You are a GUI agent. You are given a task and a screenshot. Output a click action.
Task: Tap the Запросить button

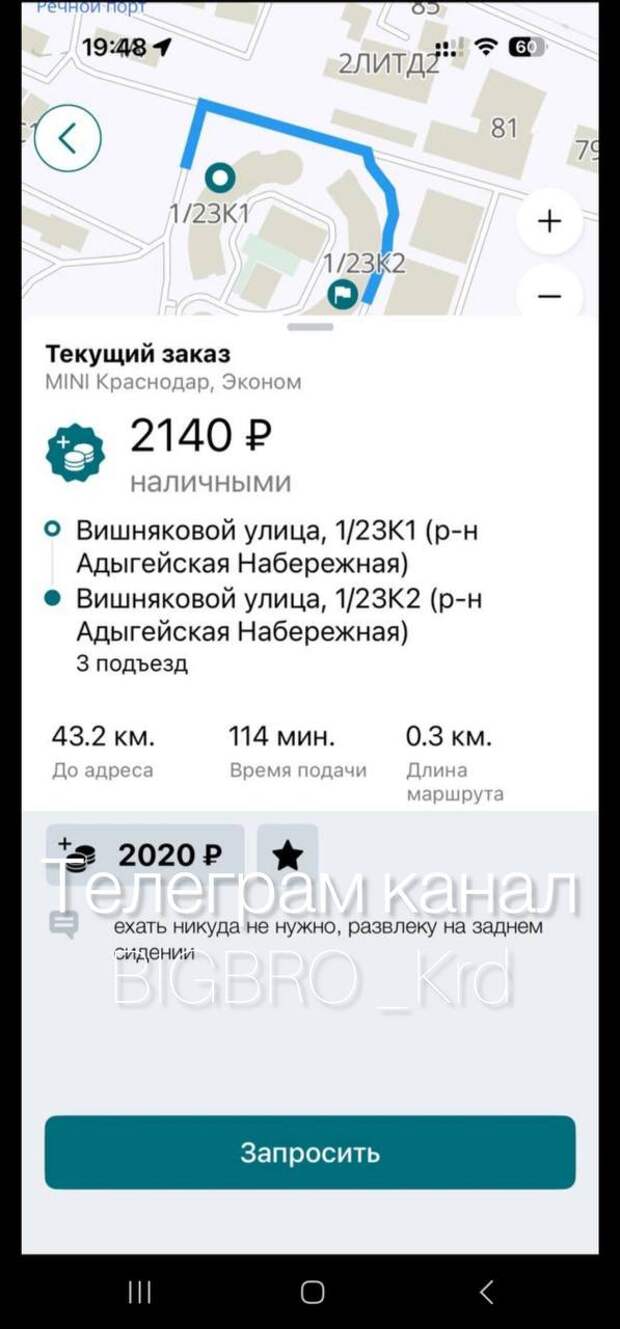(310, 1152)
